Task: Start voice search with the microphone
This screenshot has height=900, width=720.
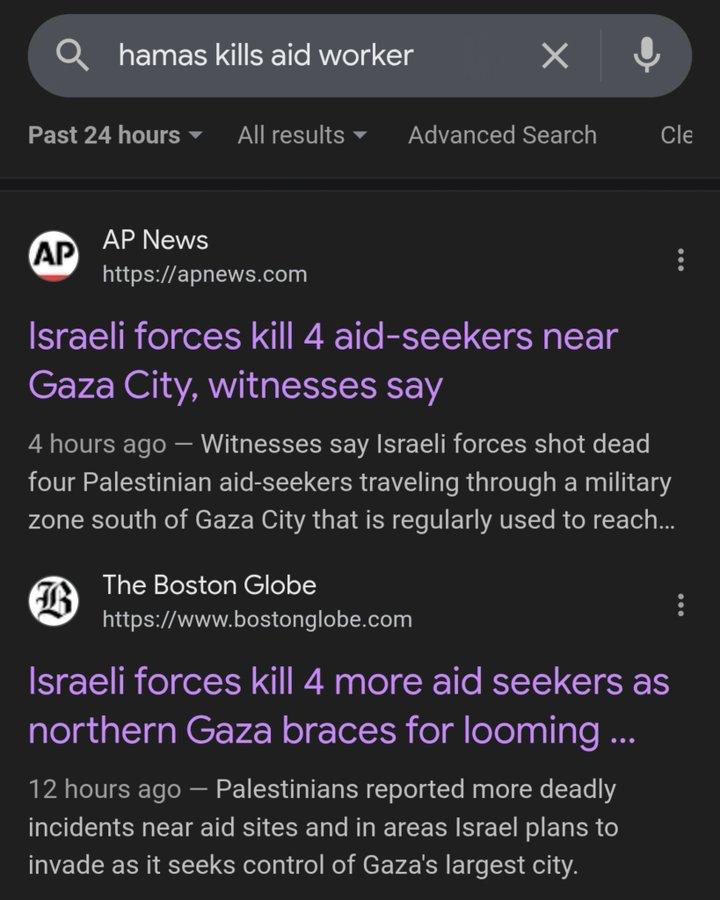Action: pyautogui.click(x=647, y=56)
